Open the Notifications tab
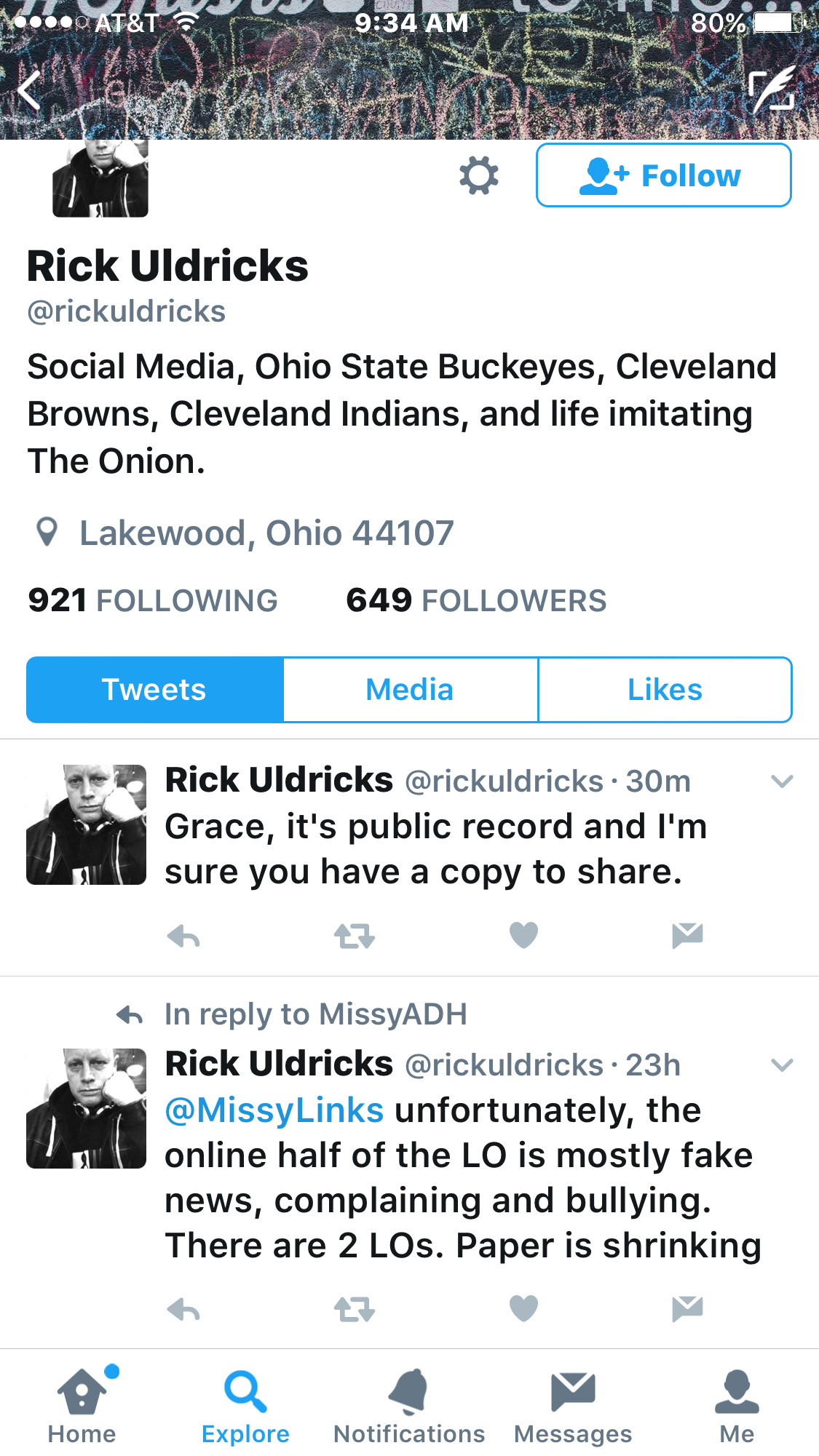This screenshot has width=819, height=1456. pos(409,1405)
